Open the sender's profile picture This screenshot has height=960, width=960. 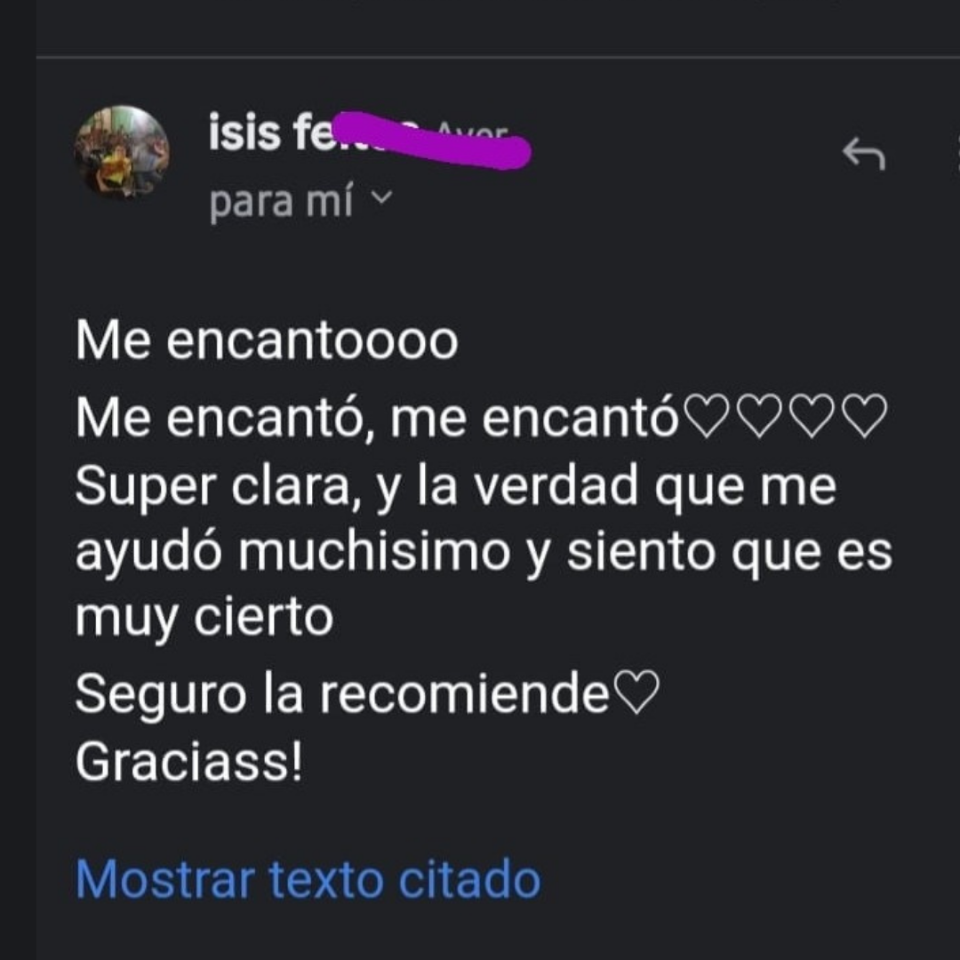(122, 153)
